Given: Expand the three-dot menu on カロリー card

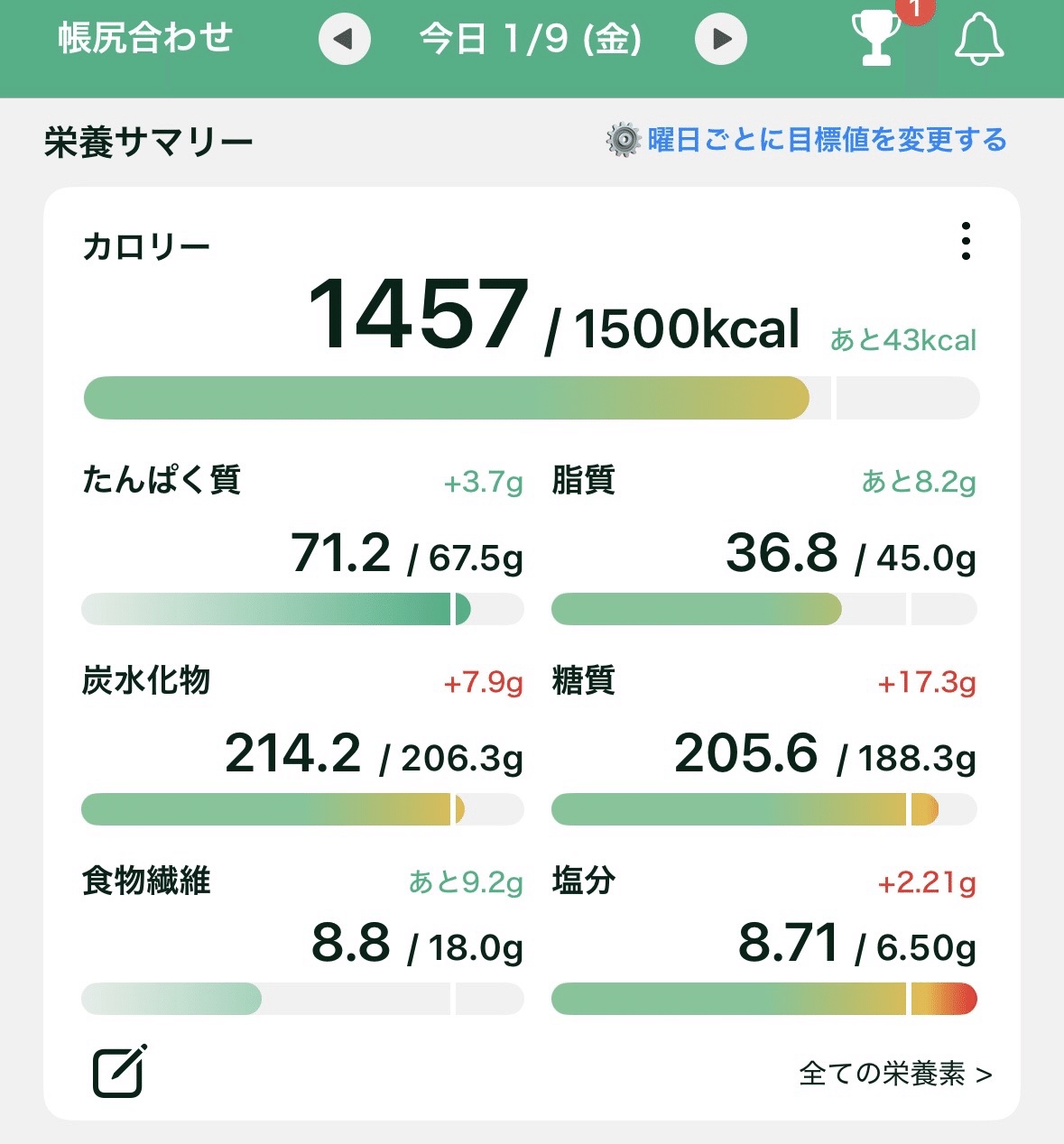Looking at the screenshot, I should point(965,240).
